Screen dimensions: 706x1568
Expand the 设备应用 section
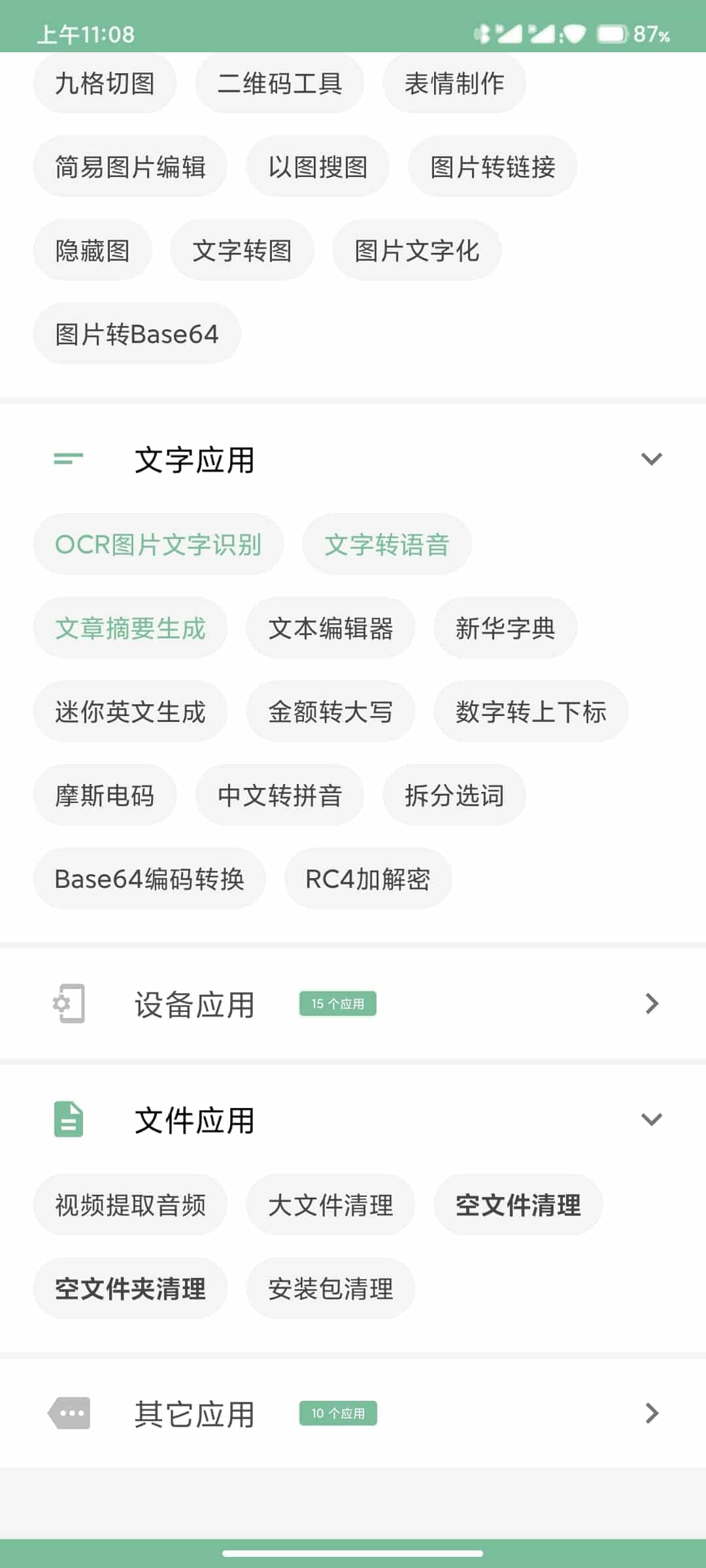[x=651, y=1004]
